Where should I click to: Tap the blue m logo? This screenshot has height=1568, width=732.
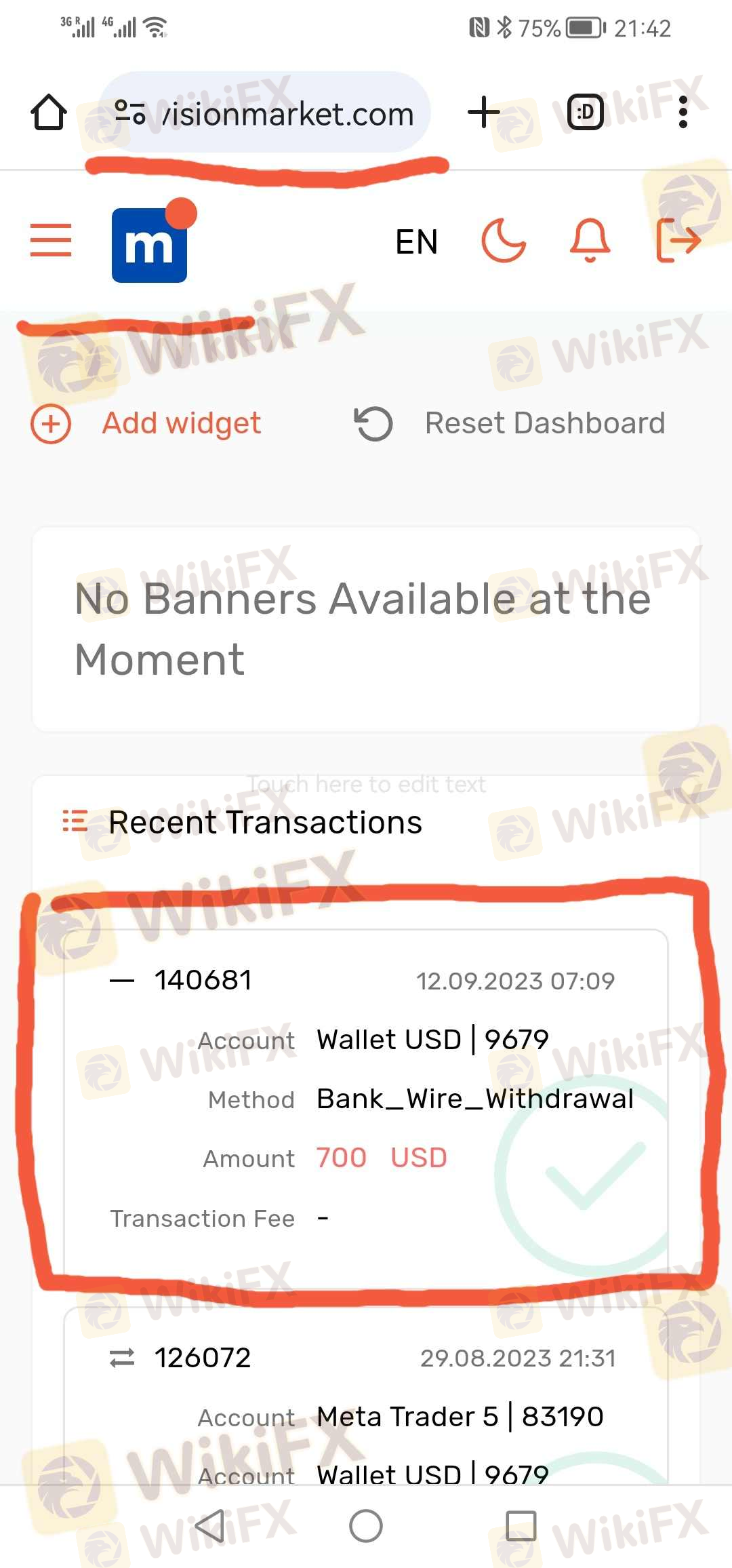click(x=150, y=244)
